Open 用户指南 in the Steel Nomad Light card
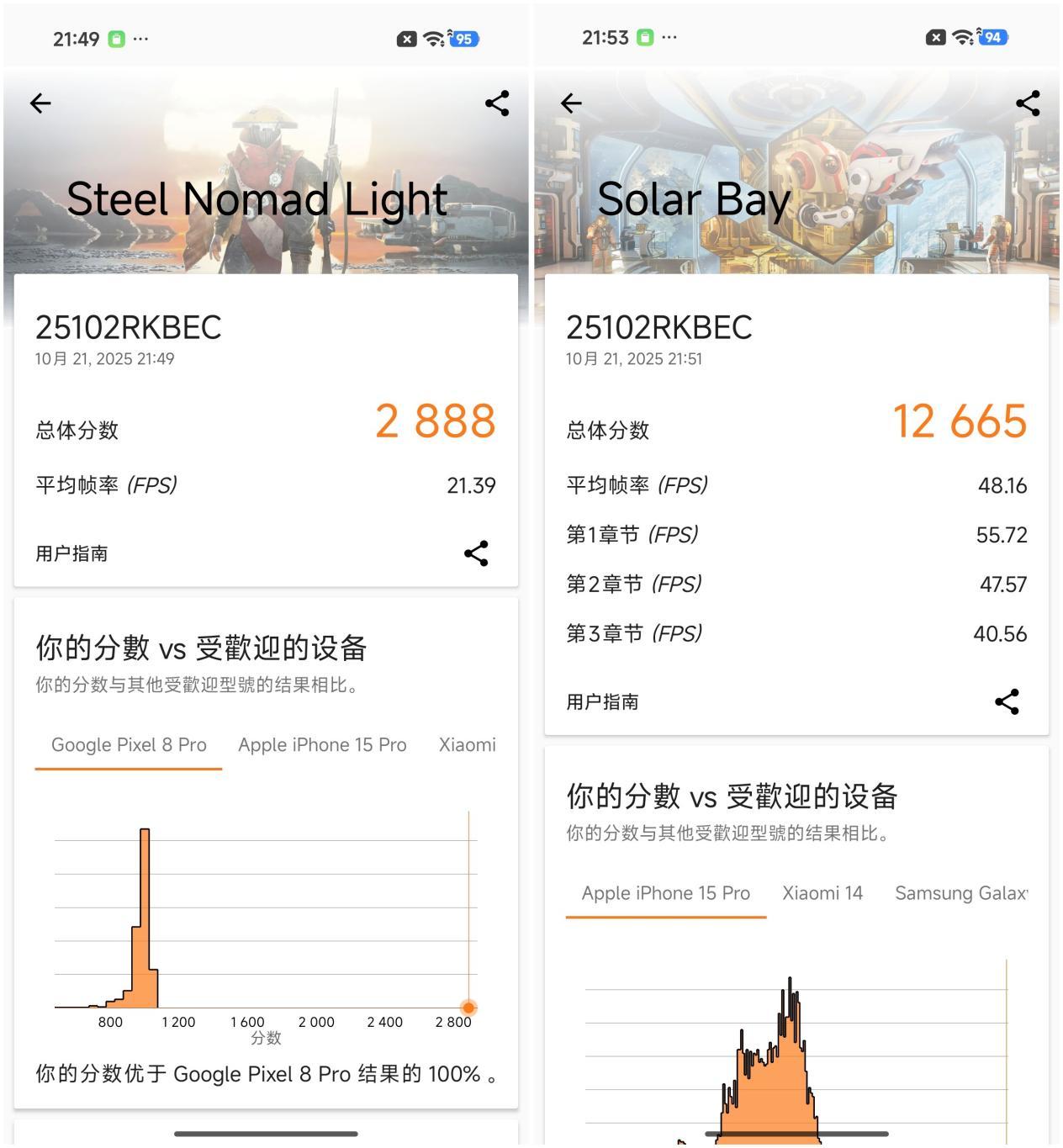This screenshot has width=1063, height=1148. (x=71, y=553)
